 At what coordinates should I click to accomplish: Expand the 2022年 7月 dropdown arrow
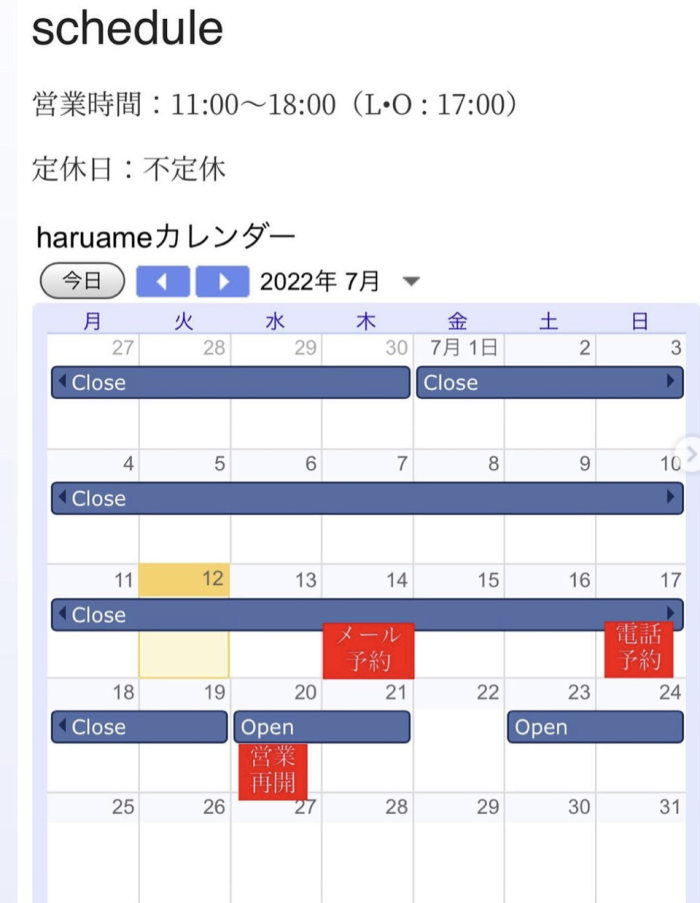coord(410,282)
